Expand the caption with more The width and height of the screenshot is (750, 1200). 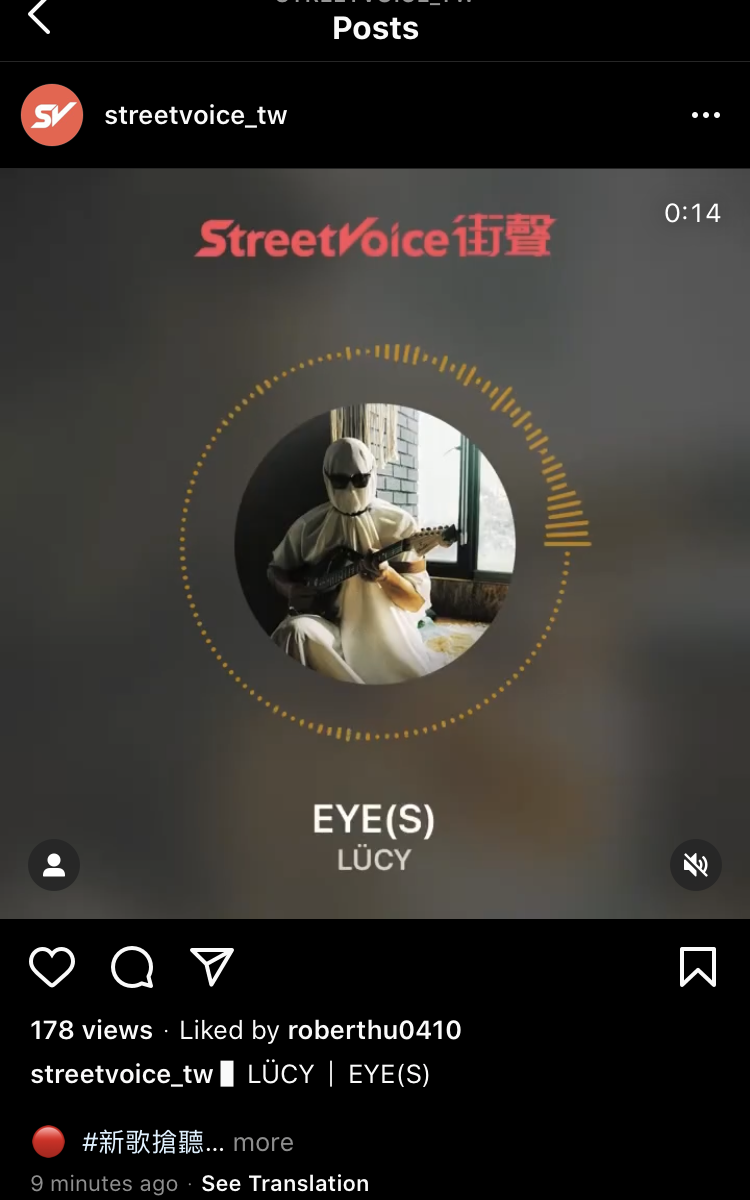pyautogui.click(x=263, y=1142)
